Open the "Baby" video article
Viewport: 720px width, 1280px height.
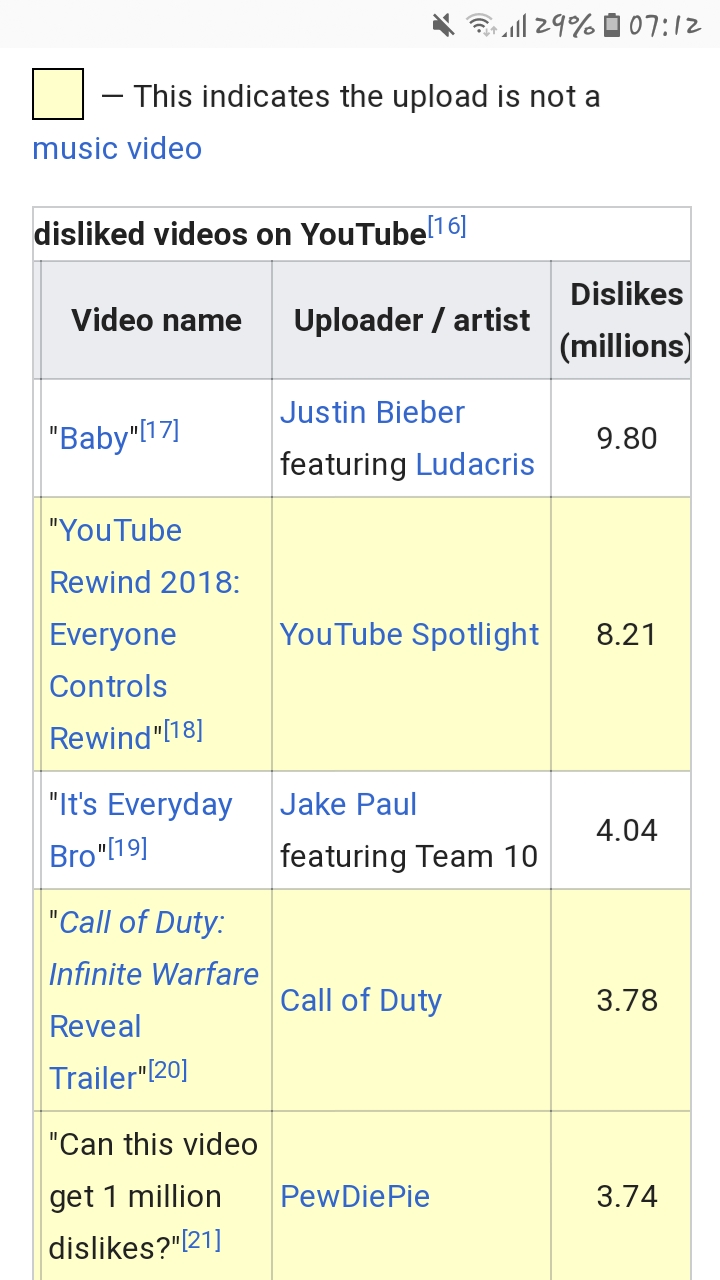(94, 439)
